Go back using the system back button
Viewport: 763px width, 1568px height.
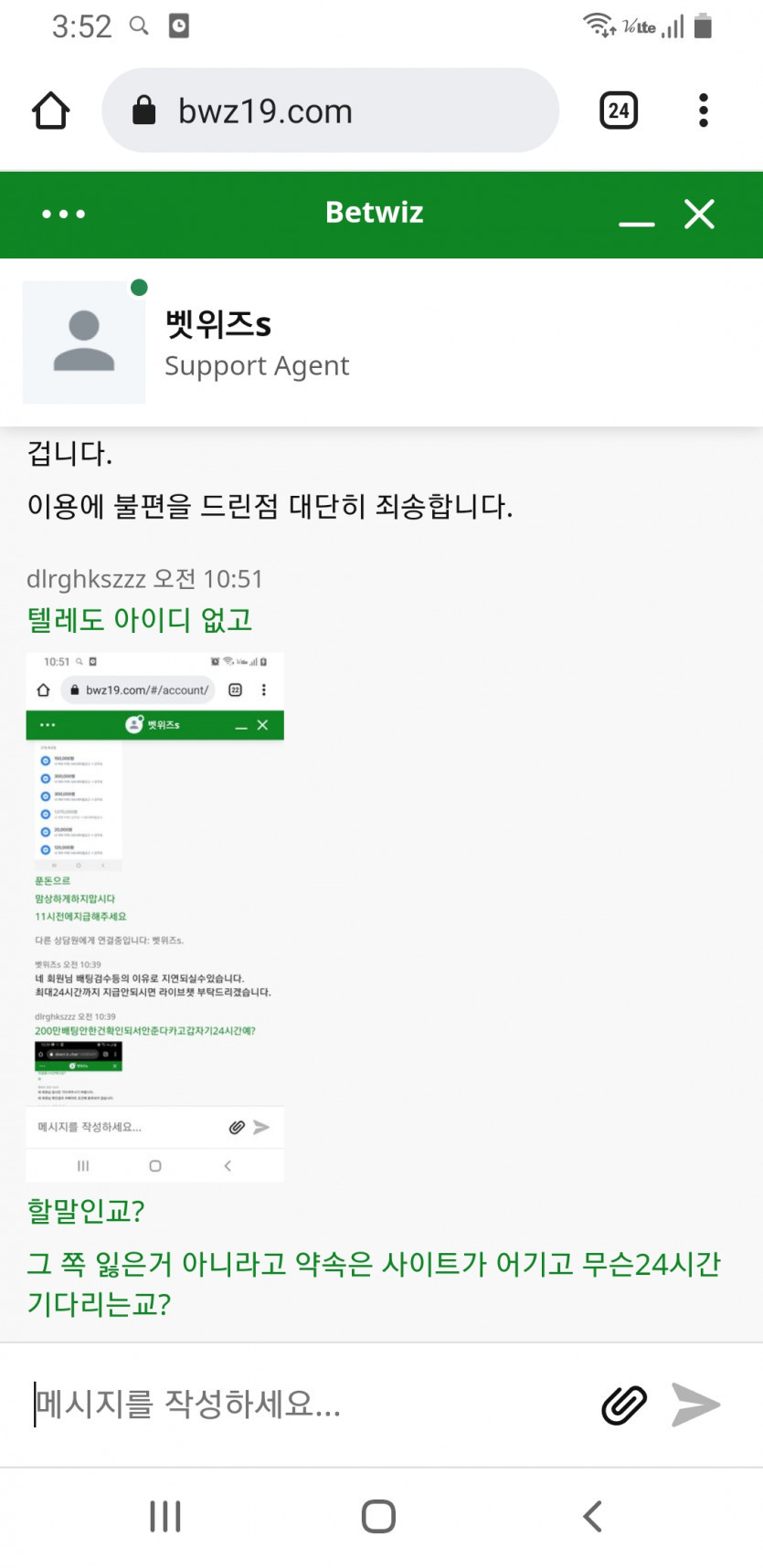(x=592, y=1516)
